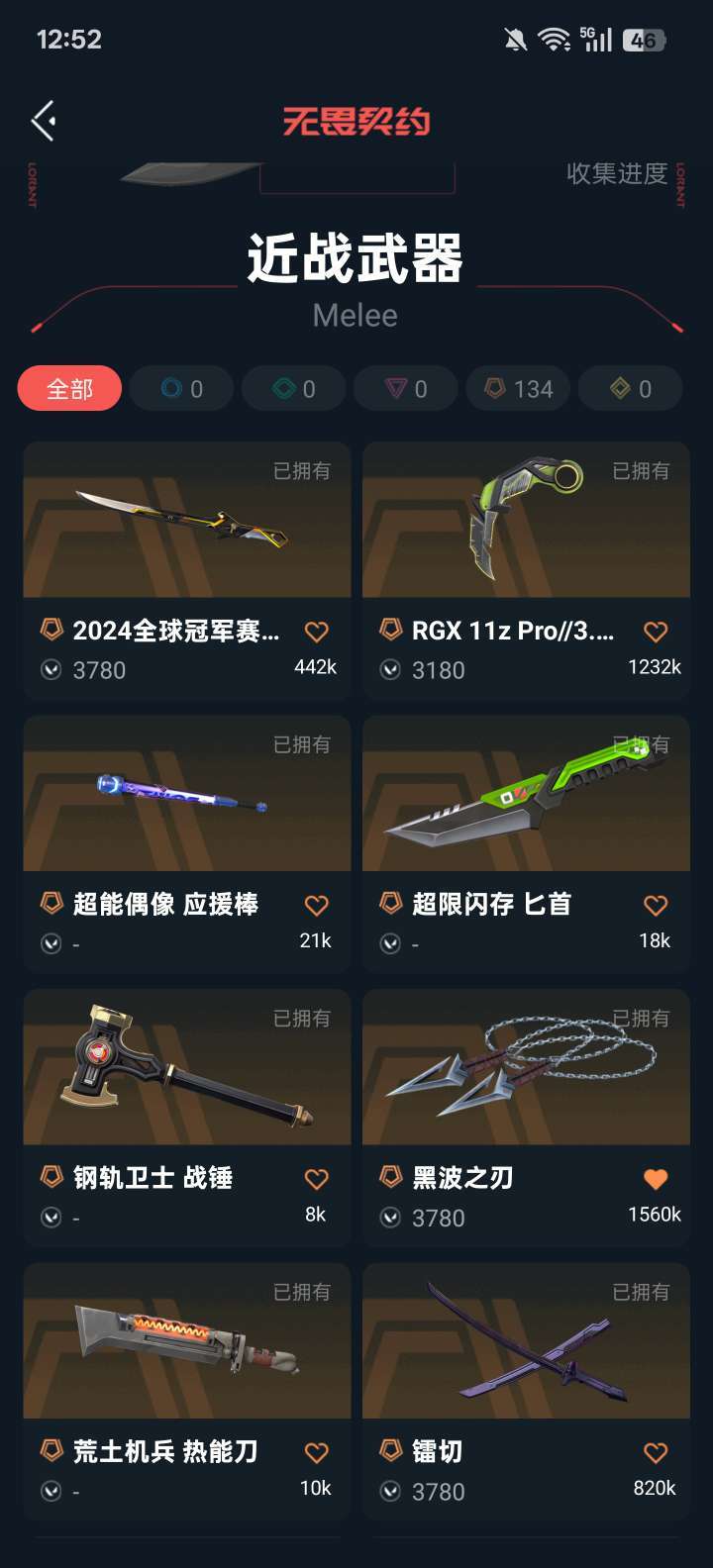Unlike the 黑波之刃 skin
Viewport: 713px width, 1568px height.
click(656, 1179)
